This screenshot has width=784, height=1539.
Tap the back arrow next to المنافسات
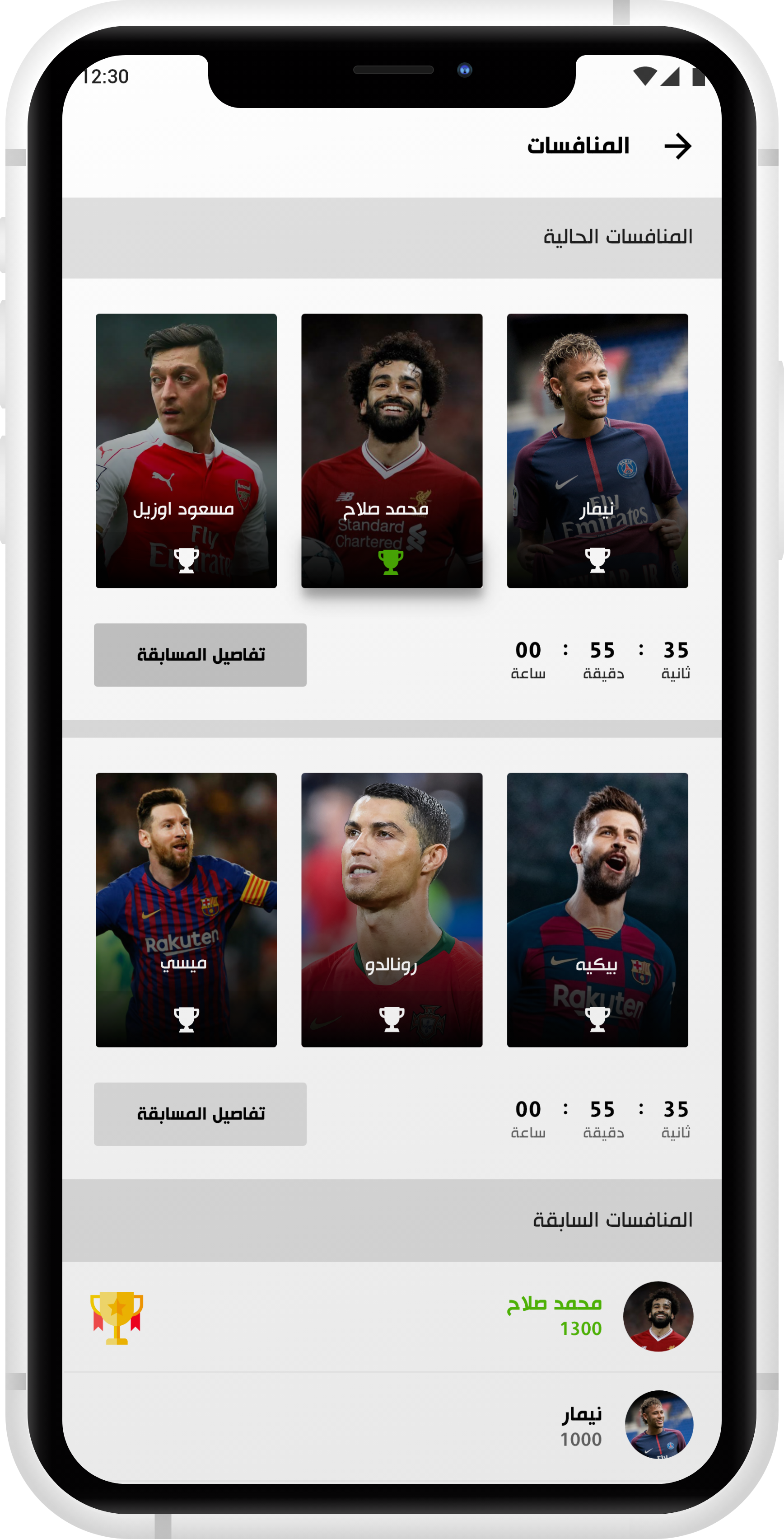coord(678,146)
